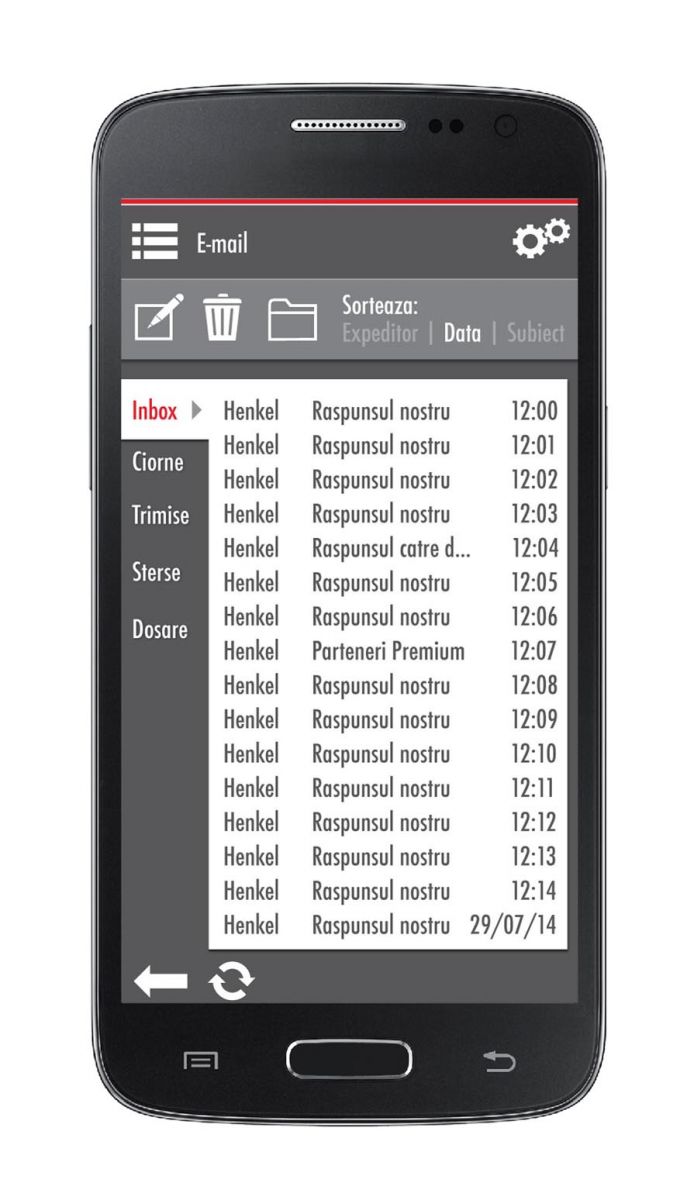Open the Henkel email received at 12:00
Image resolution: width=687 pixels, height=1200 pixels.
[390, 411]
